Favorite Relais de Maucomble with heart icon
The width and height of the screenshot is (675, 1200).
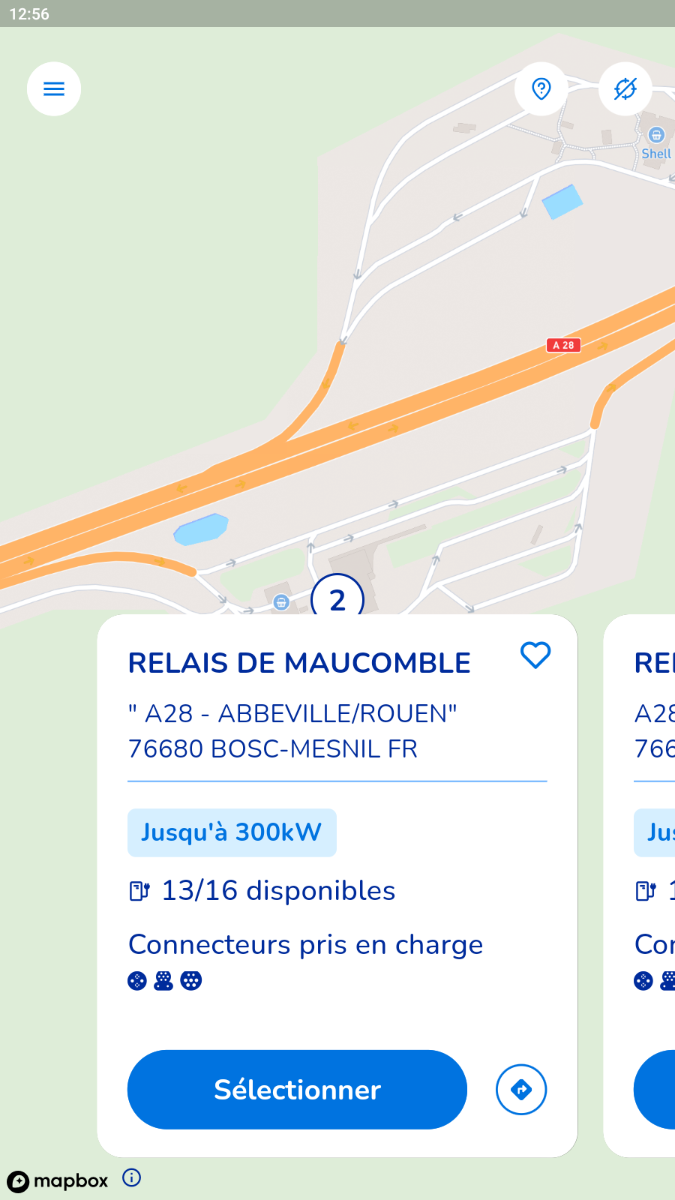536,655
